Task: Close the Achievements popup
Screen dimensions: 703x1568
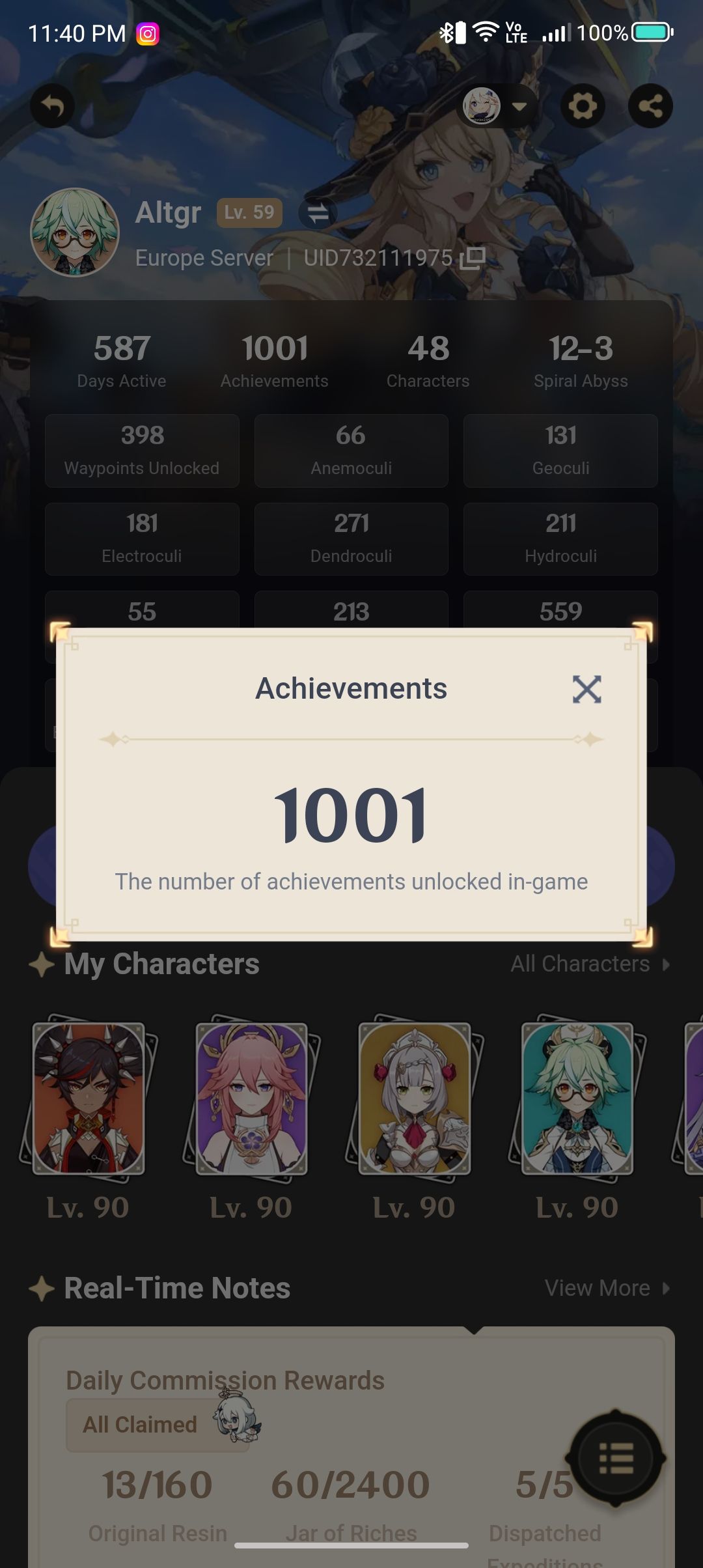Action: click(588, 690)
